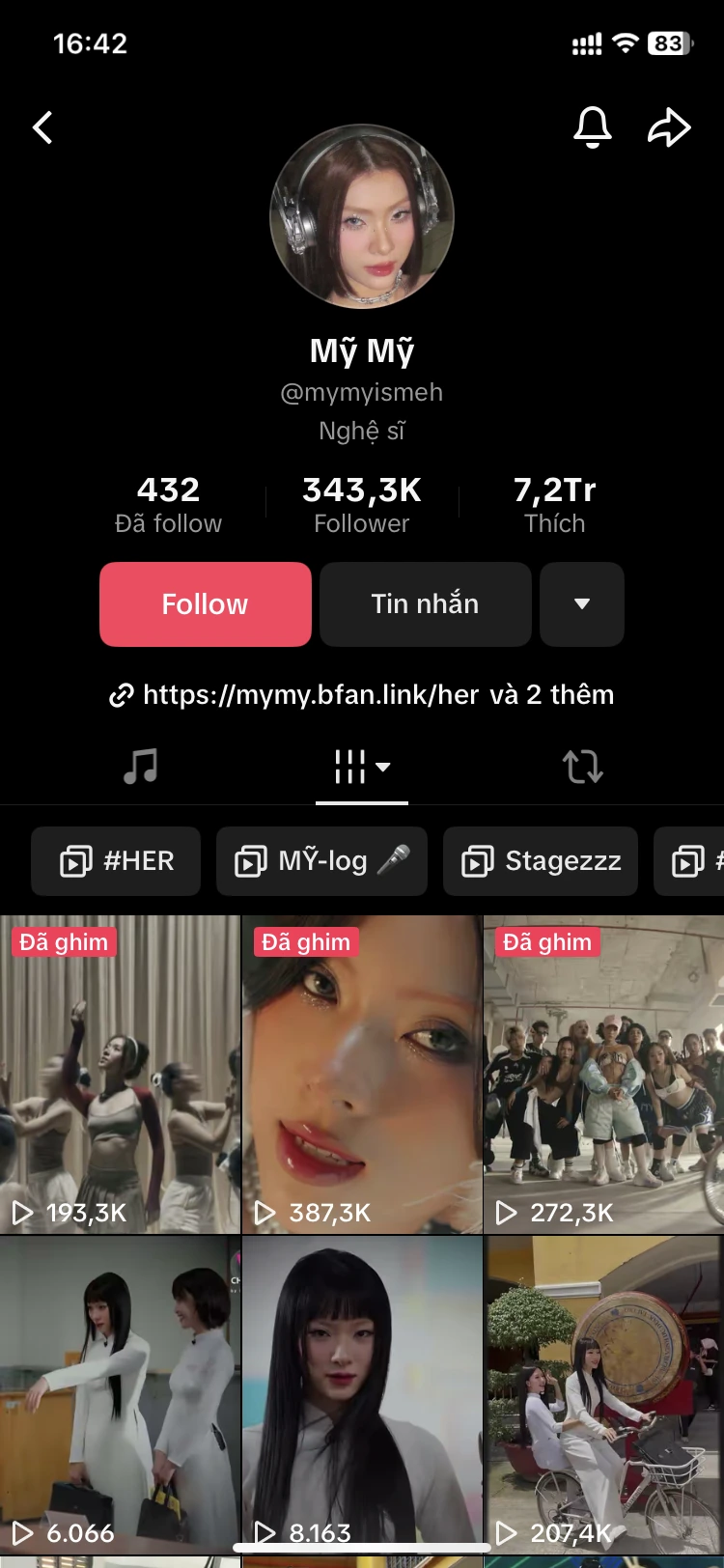The width and height of the screenshot is (724, 1568).
Task: View the 343,3K Follower list
Action: [x=362, y=505]
